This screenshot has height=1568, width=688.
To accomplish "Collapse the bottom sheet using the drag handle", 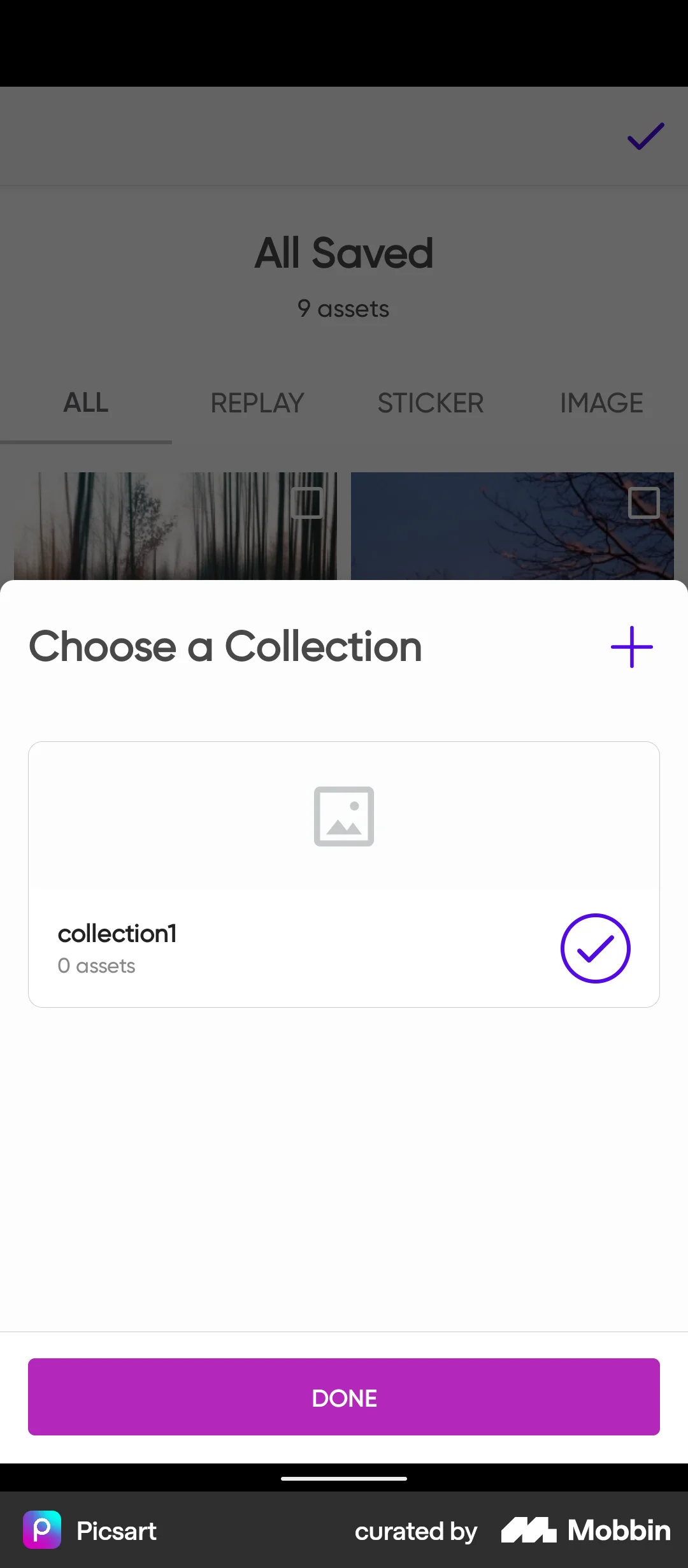I will click(x=343, y=1478).
